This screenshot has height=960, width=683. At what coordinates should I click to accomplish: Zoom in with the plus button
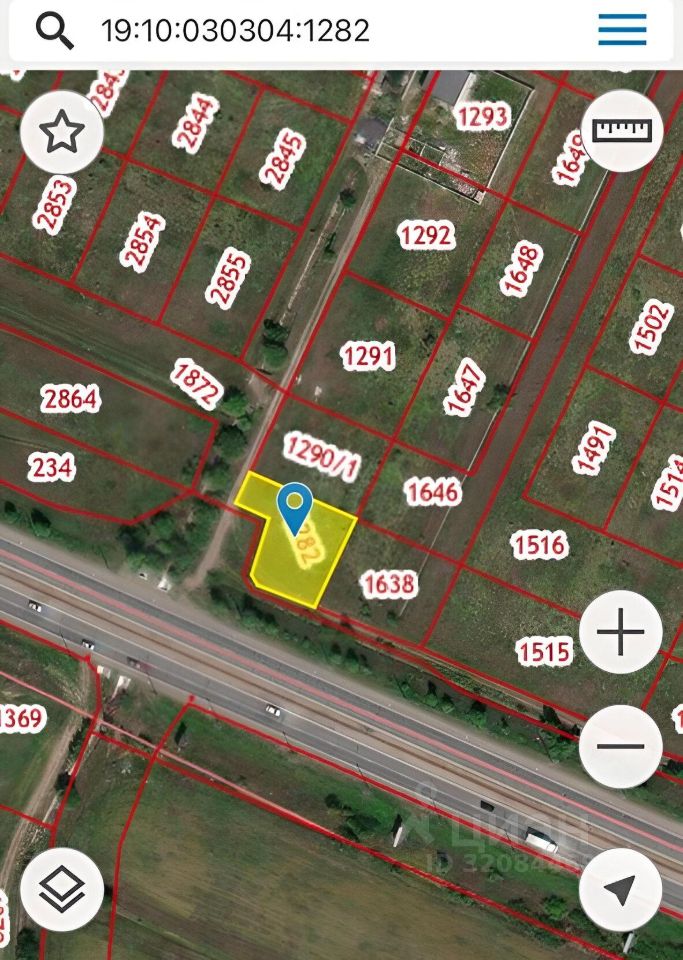[x=621, y=632]
